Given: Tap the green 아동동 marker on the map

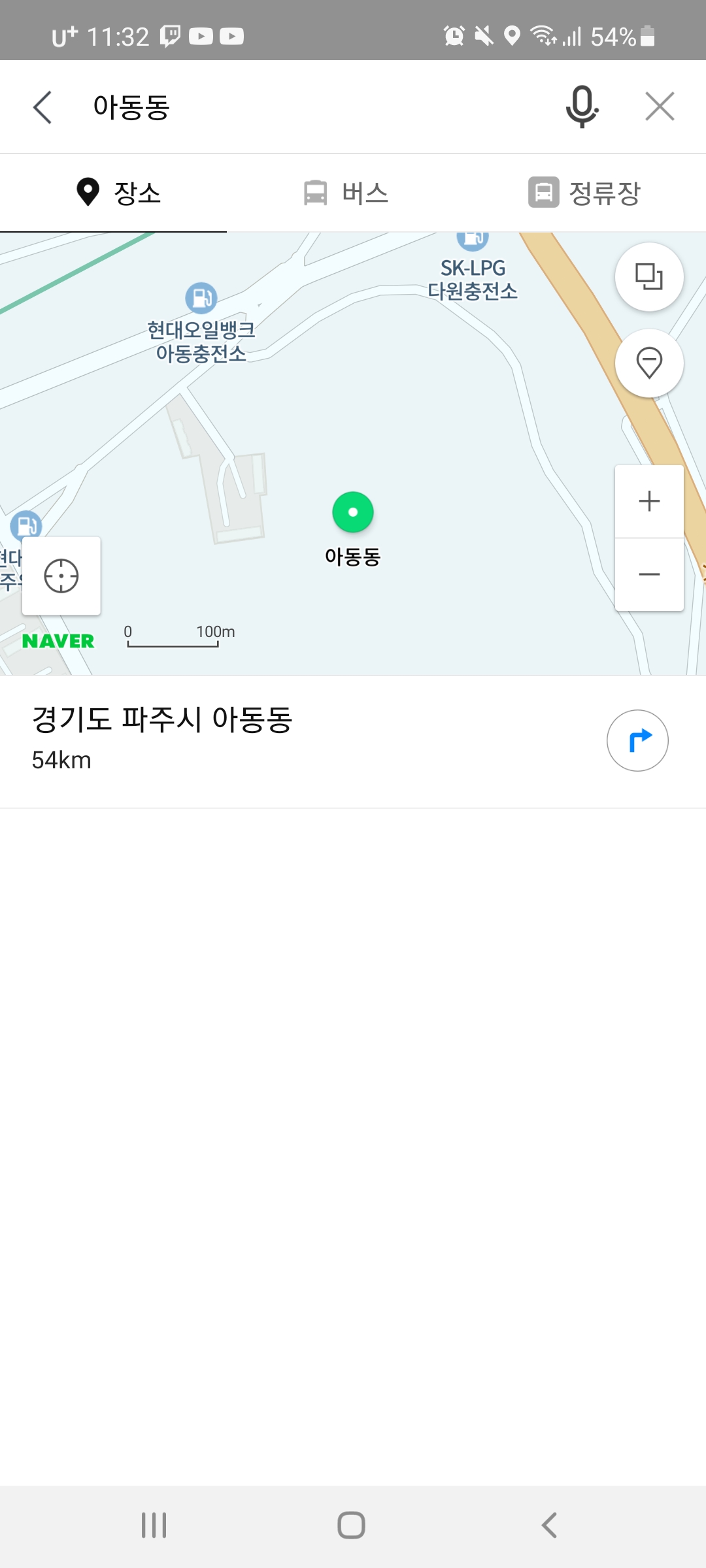Looking at the screenshot, I should 353,512.
